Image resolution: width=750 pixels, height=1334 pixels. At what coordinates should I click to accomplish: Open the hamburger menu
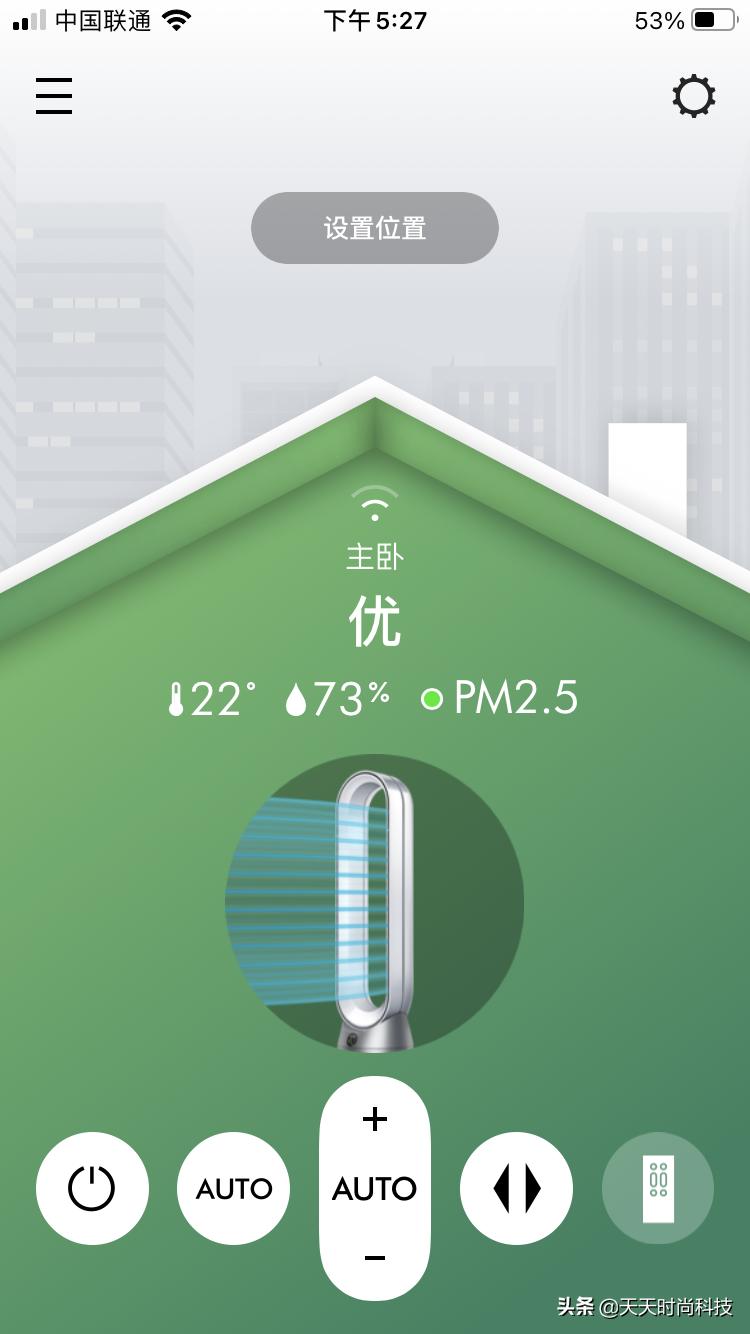pos(53,96)
